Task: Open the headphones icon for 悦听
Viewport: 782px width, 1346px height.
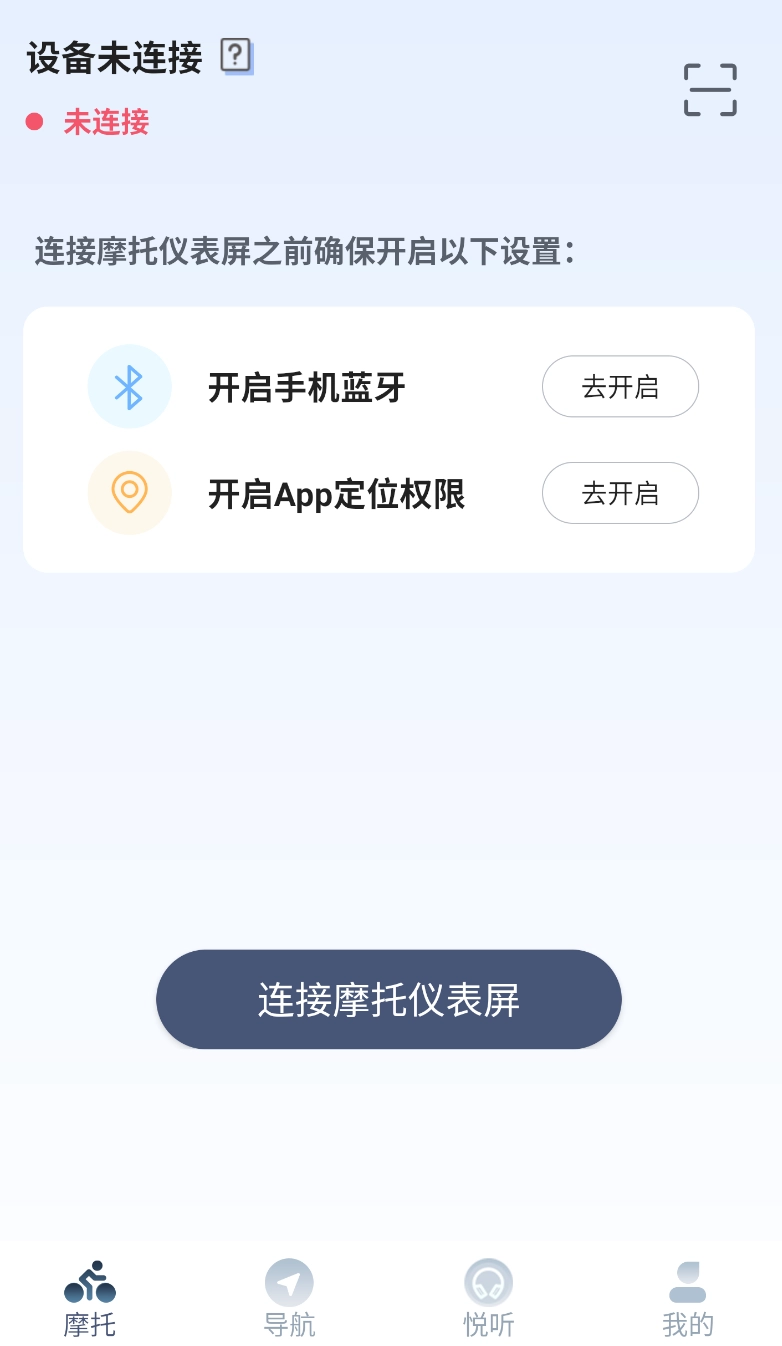Action: coord(488,1281)
